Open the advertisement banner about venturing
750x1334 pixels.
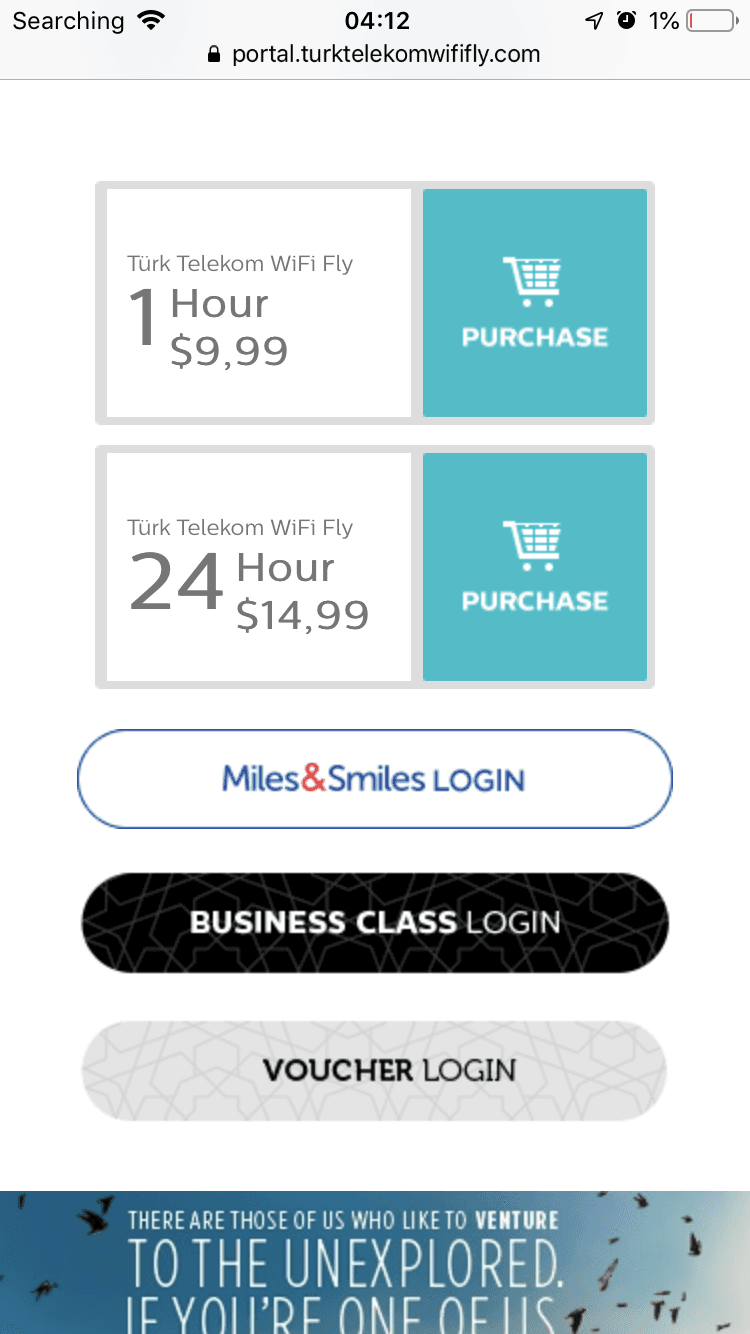point(374,1262)
